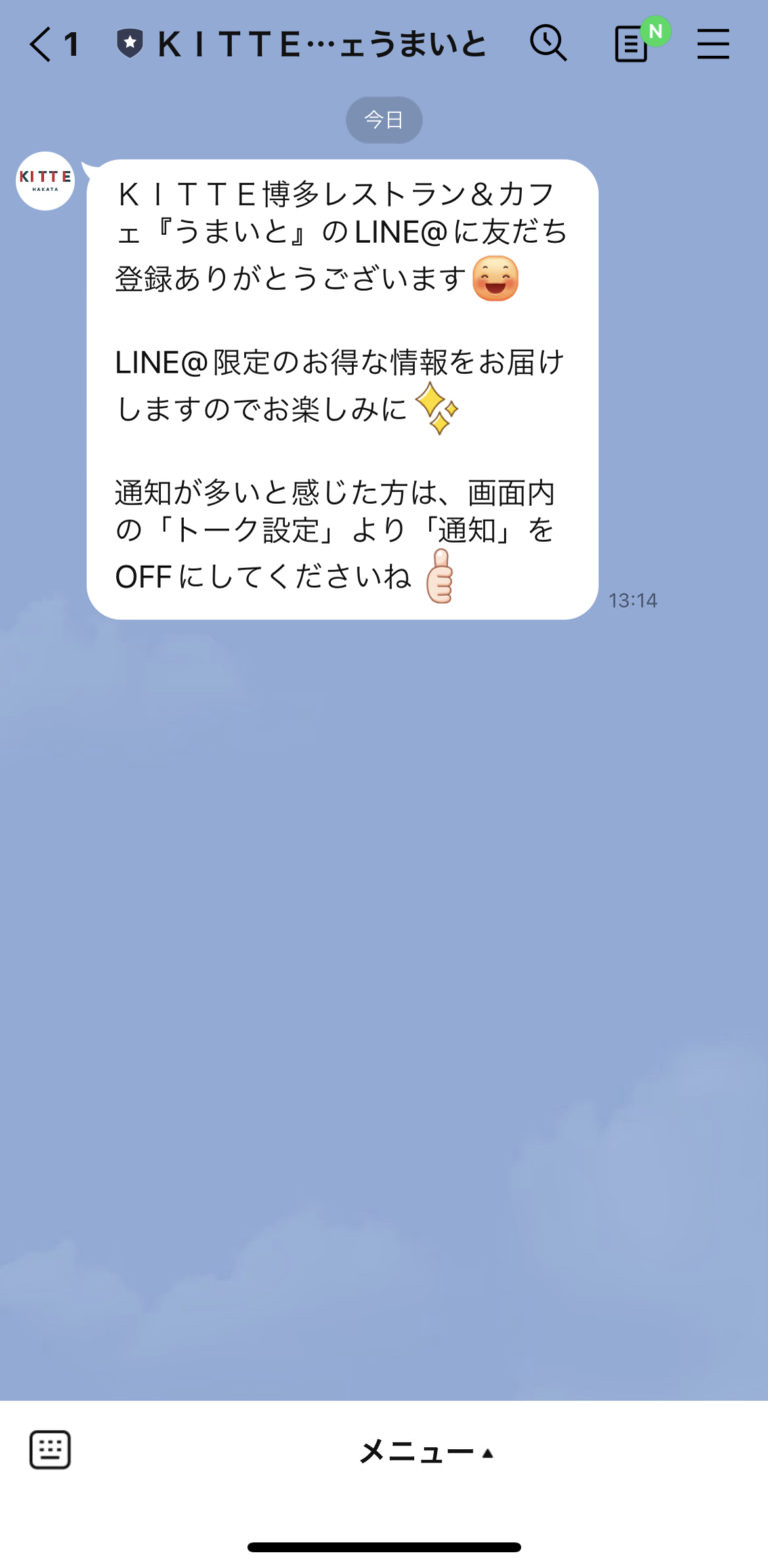Screen dimensions: 768x1568
Task: Open in-chat message search
Action: [549, 44]
